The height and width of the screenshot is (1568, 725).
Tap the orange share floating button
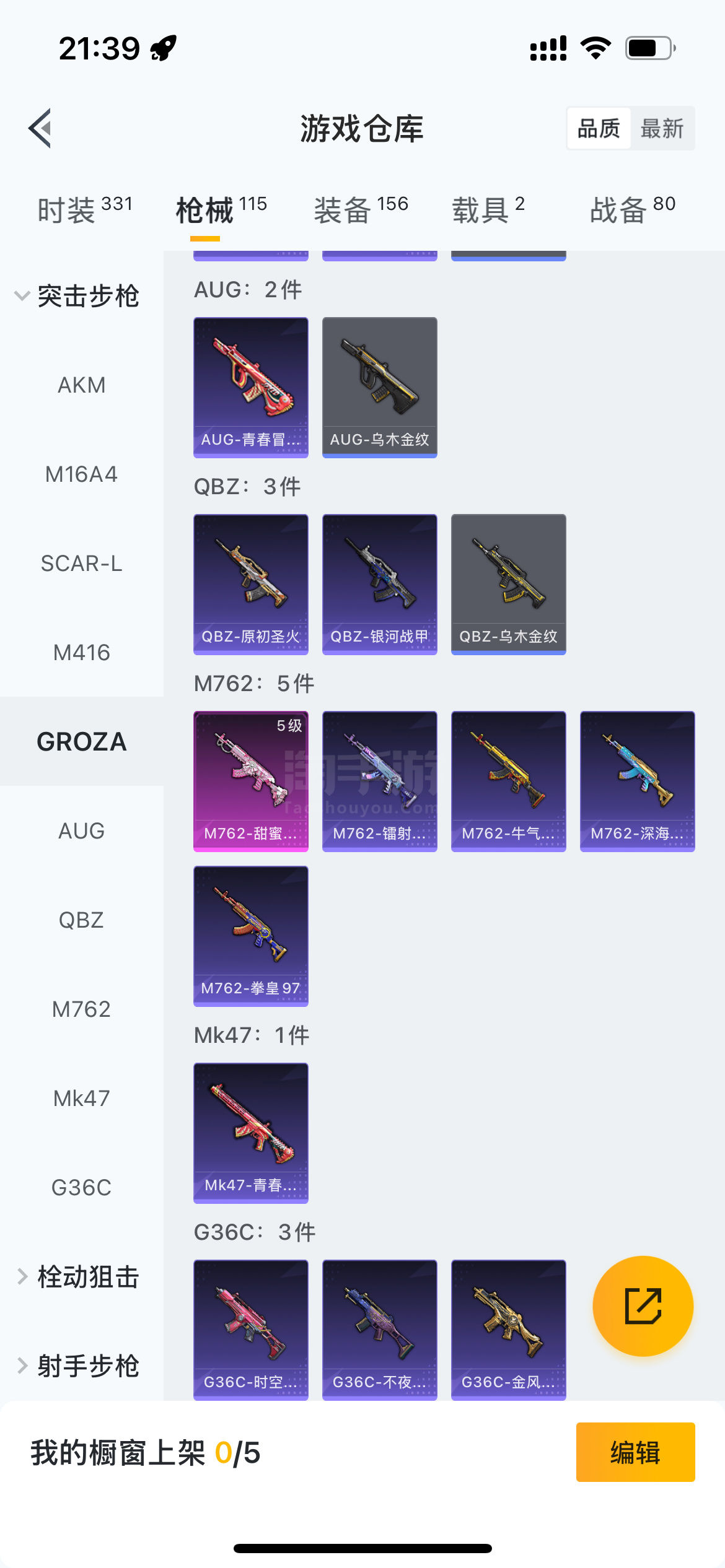643,1306
